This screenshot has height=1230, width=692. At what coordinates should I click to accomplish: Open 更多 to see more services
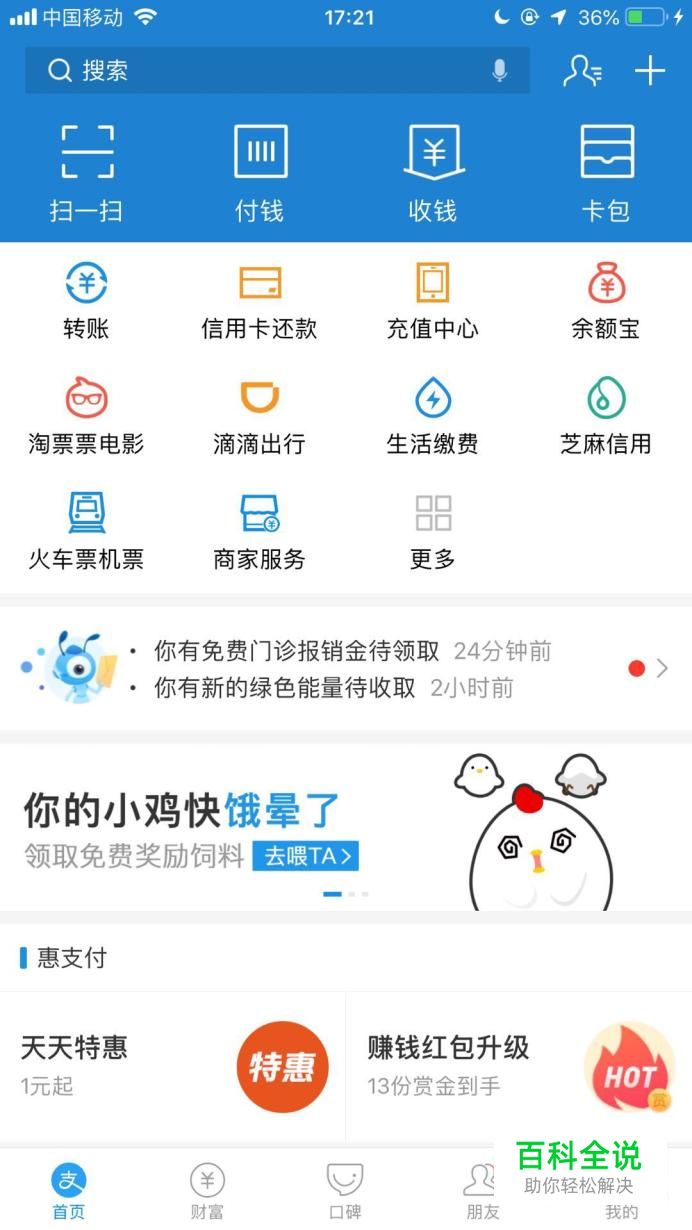click(x=433, y=531)
